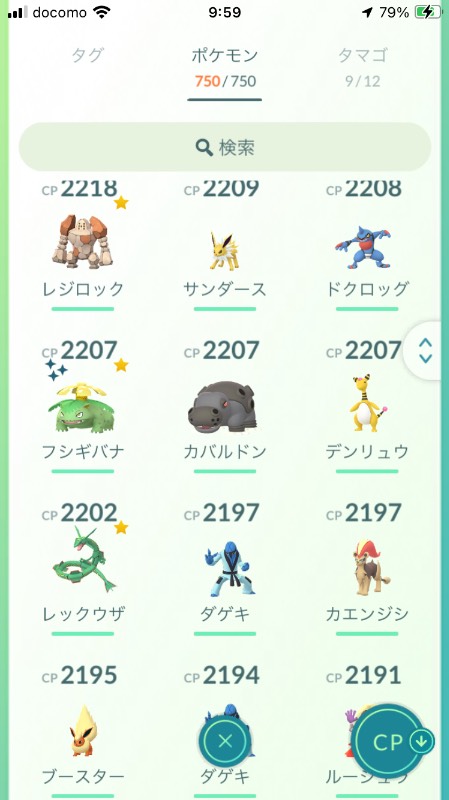Image resolution: width=449 pixels, height=800 pixels.
Task: Switch to the タグ tab
Action: coord(88,55)
